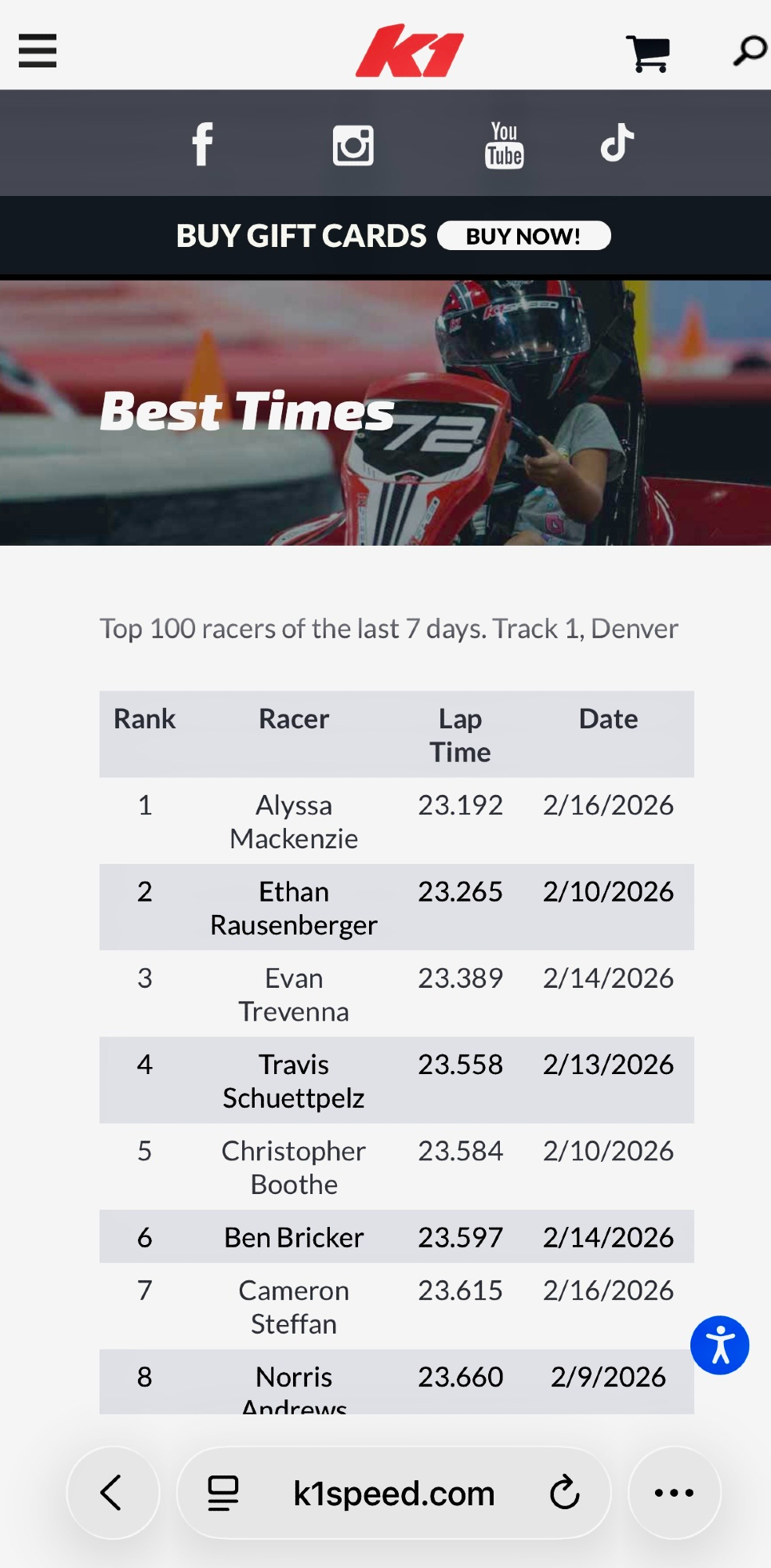Screen dimensions: 771x1568
Task: Tap the K1 Speed logo
Action: (409, 52)
